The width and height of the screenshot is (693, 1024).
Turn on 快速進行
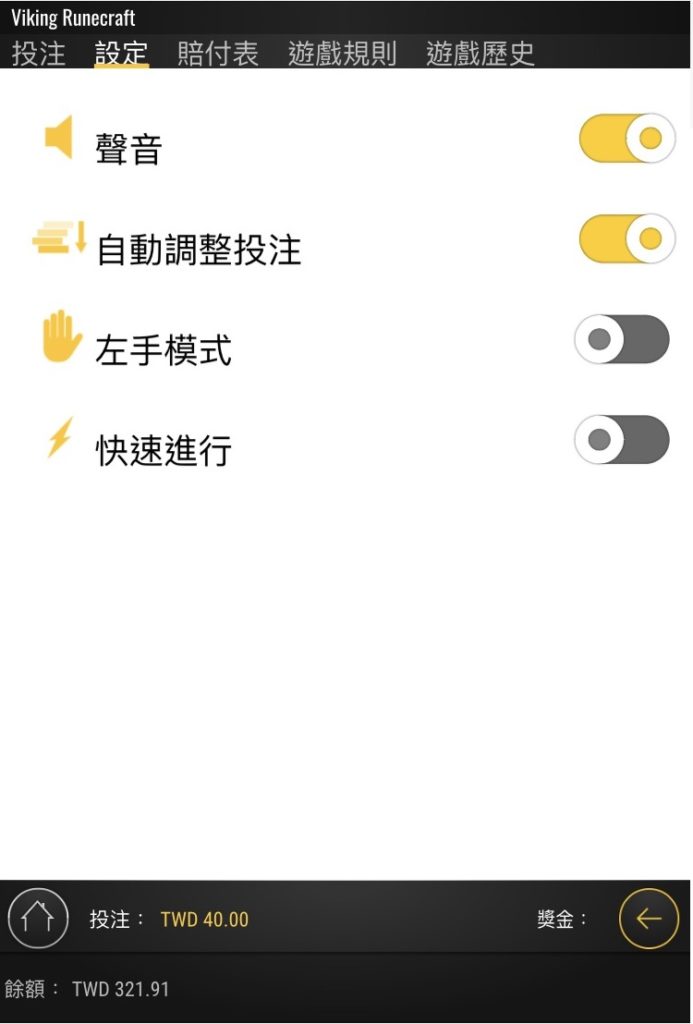[621, 439]
